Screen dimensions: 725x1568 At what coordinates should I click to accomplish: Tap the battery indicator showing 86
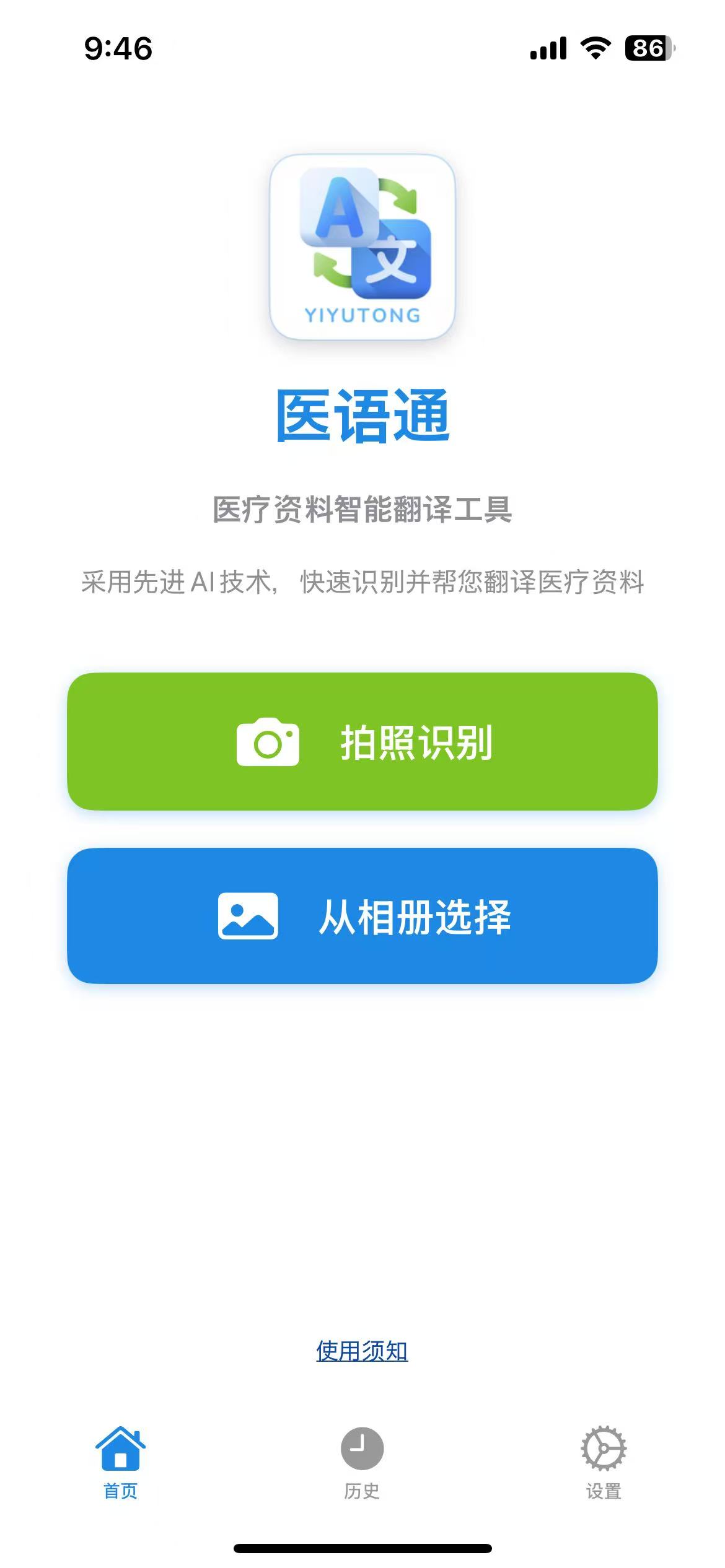coord(646,49)
